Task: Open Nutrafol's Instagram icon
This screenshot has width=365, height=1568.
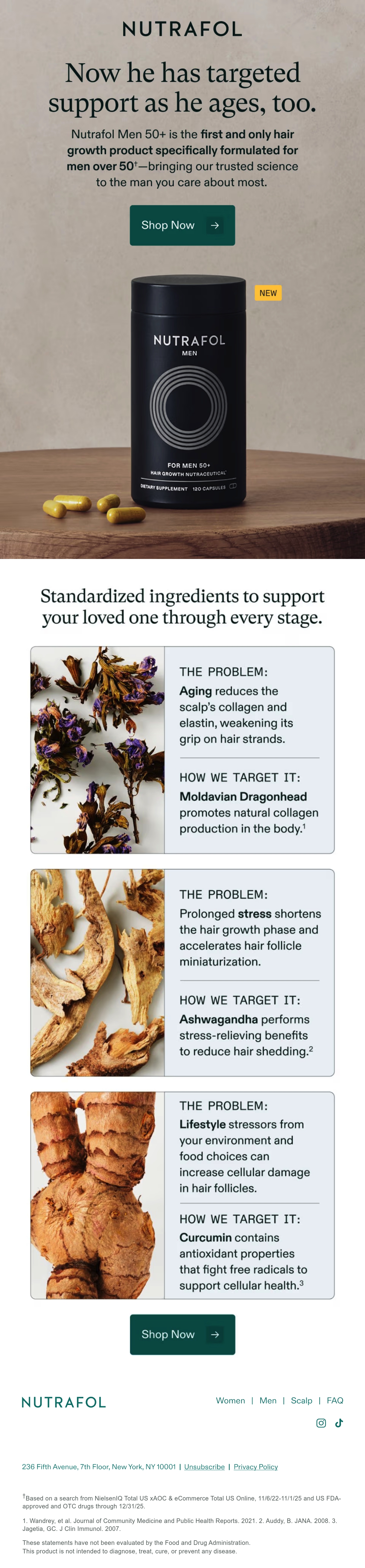Action: (x=321, y=1423)
